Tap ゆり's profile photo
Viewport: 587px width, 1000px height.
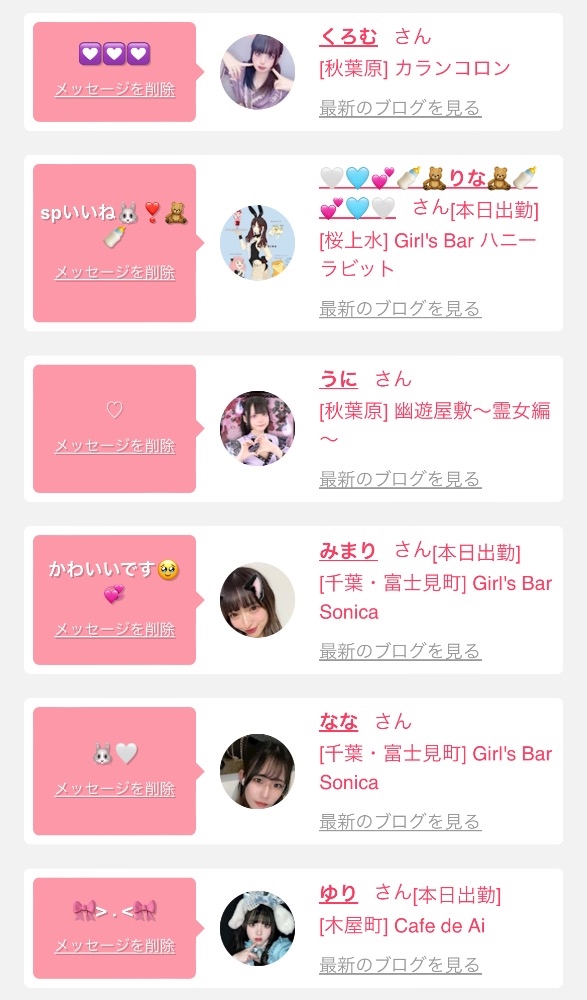pos(258,929)
